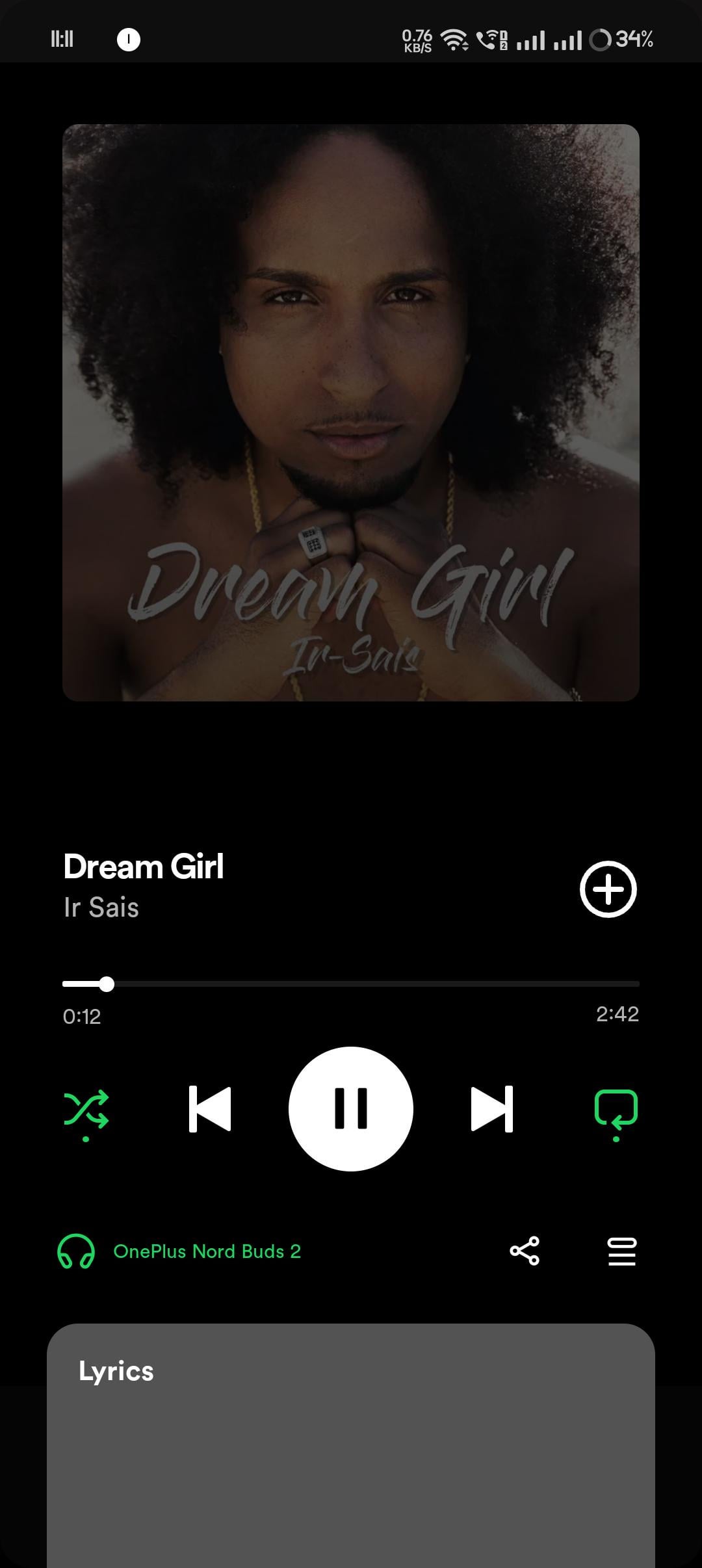Turn off shuffle mode
The width and height of the screenshot is (702, 1568).
pos(86,1109)
